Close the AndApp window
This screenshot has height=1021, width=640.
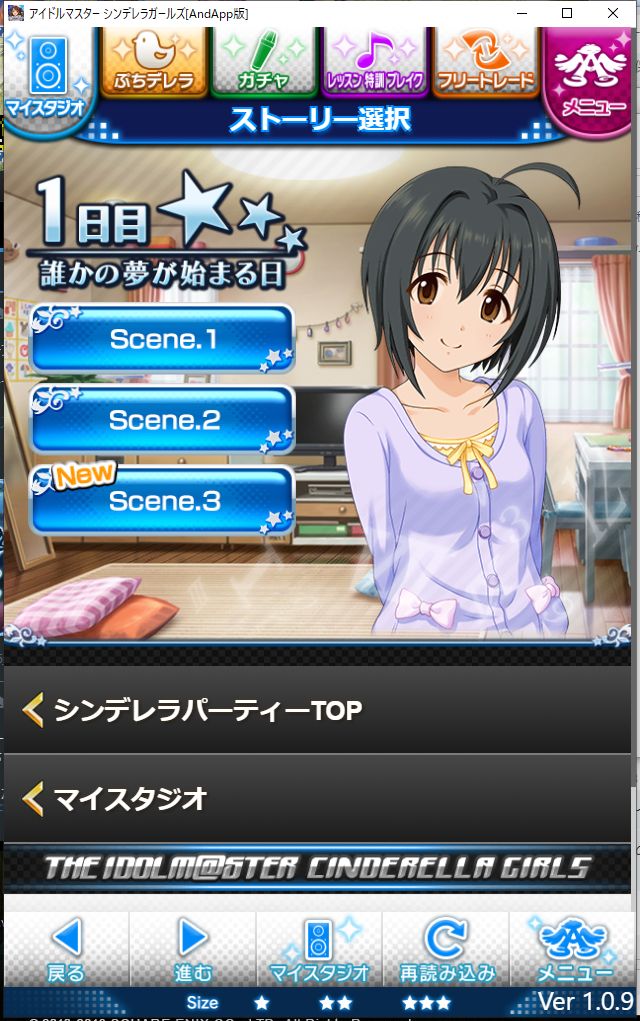613,13
